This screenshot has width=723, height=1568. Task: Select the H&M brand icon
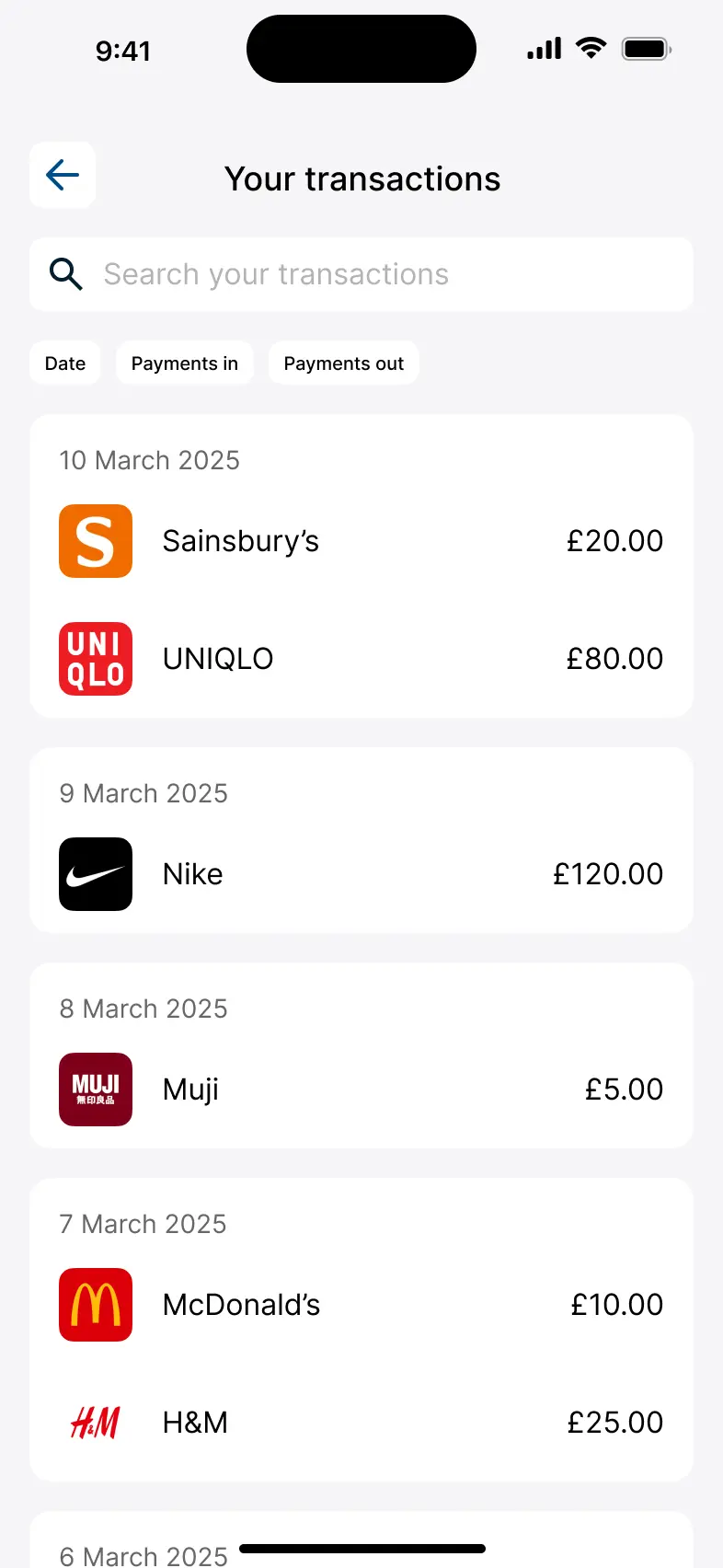point(96,1422)
